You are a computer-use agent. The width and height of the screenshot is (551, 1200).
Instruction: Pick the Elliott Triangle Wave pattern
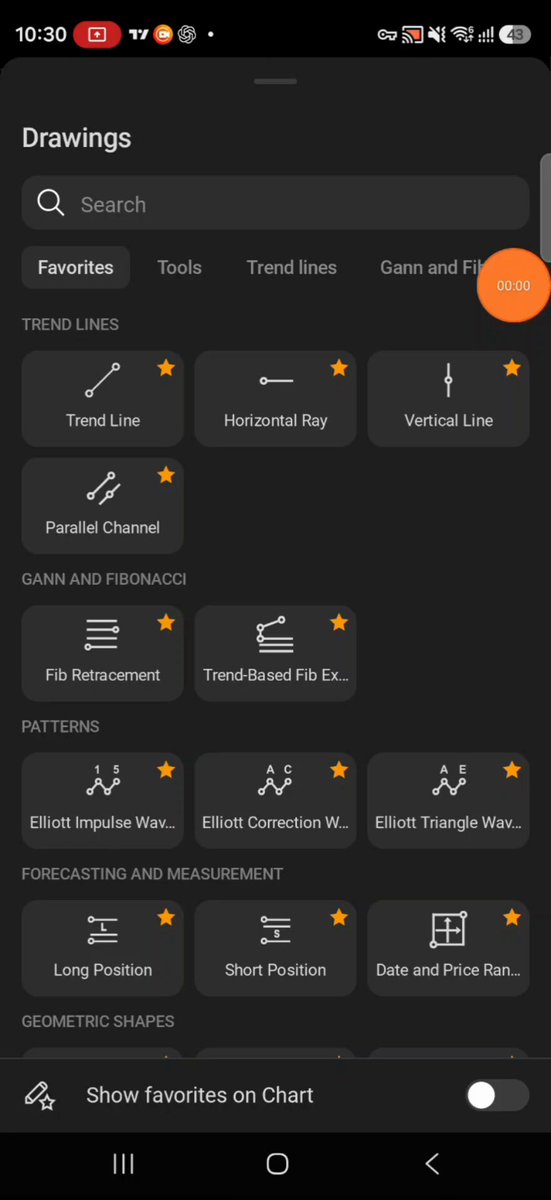tap(448, 800)
